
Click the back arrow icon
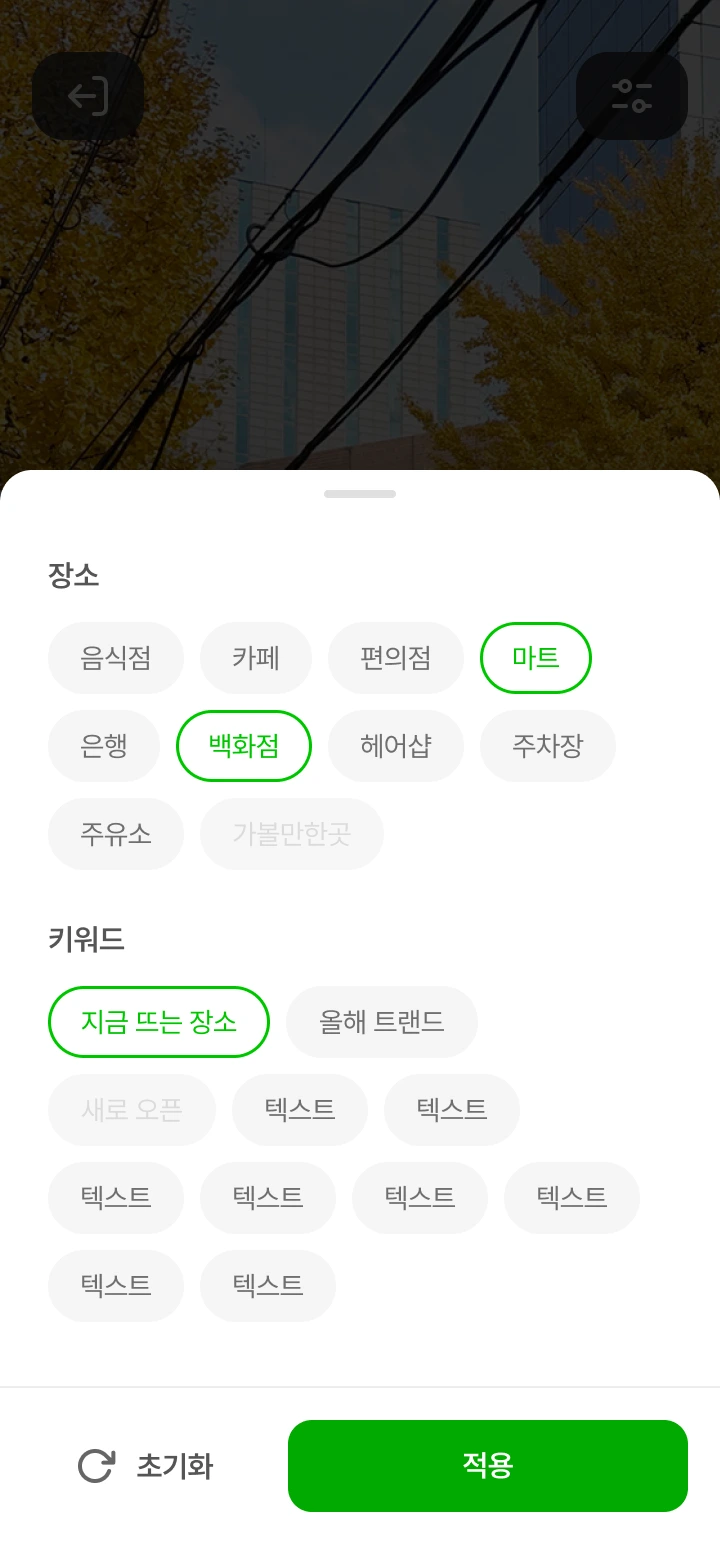88,95
